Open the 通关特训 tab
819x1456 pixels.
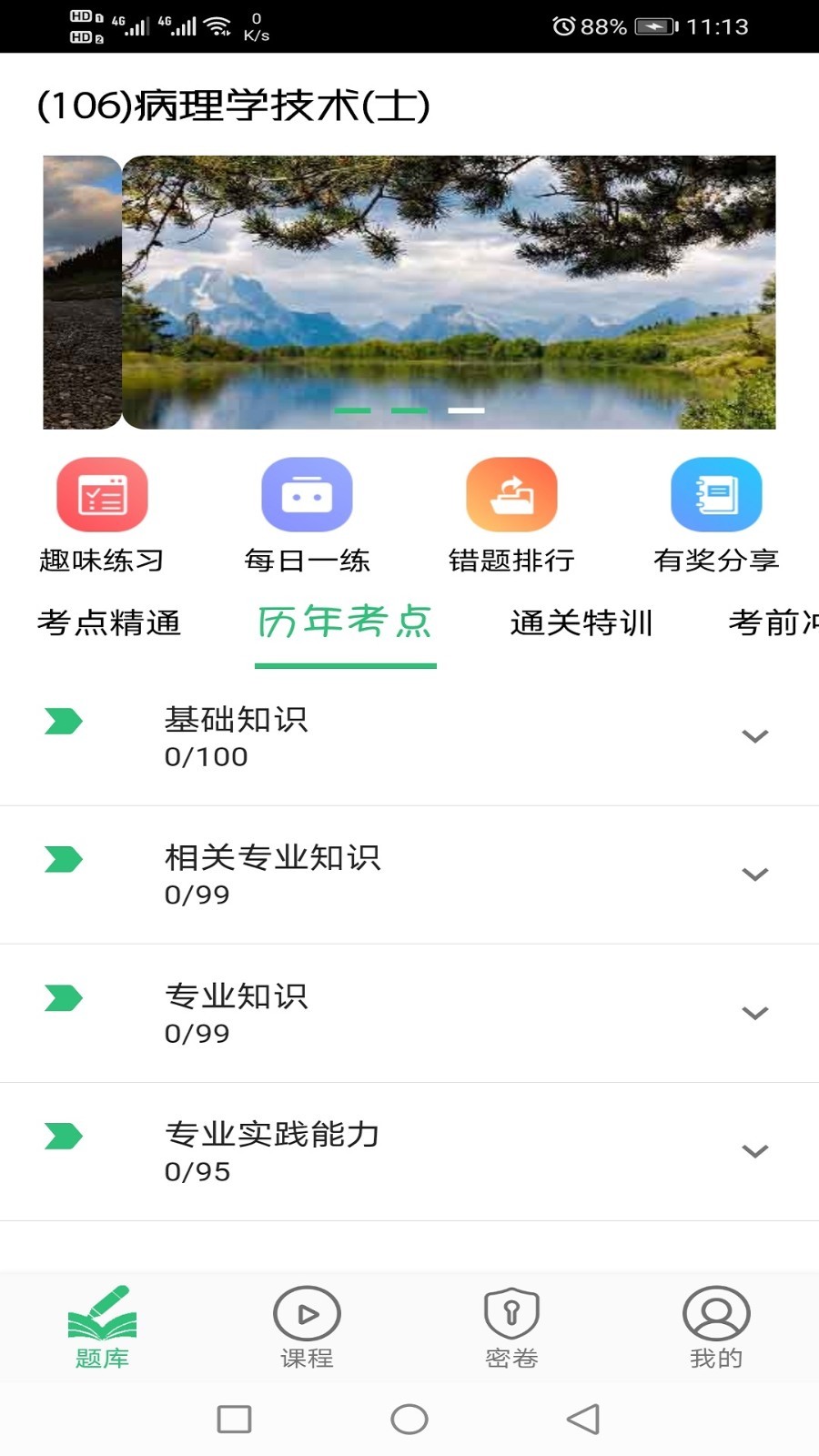coord(581,623)
